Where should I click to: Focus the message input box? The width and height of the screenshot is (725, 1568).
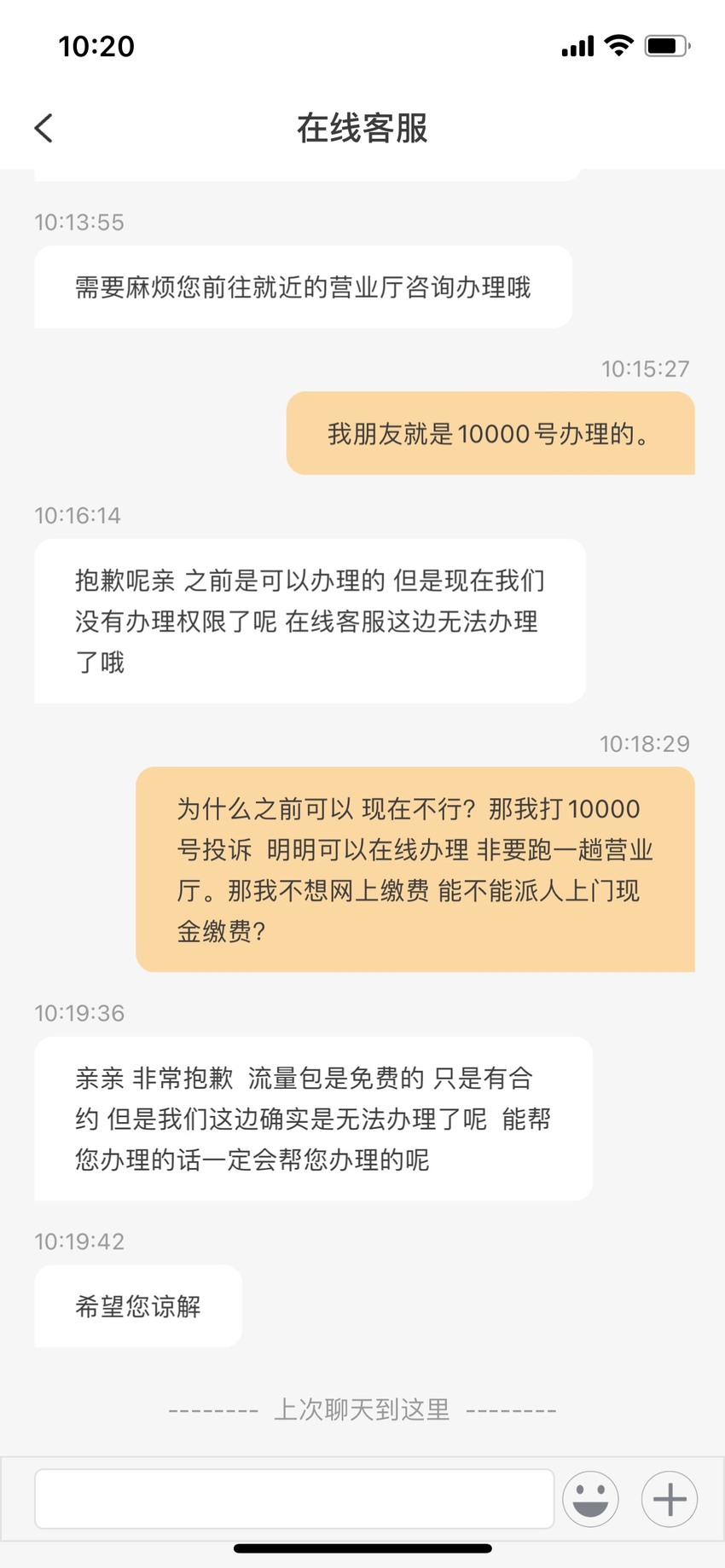(294, 1498)
